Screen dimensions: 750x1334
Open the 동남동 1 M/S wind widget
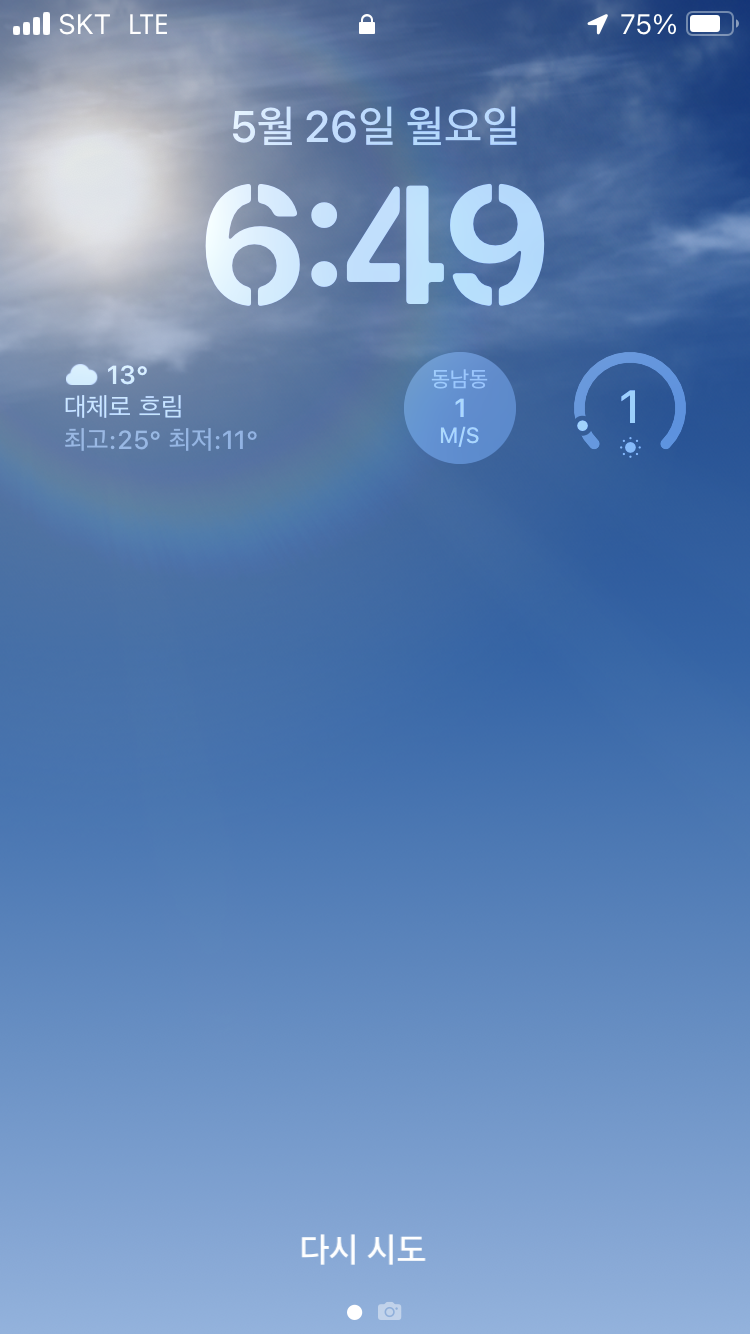point(460,408)
